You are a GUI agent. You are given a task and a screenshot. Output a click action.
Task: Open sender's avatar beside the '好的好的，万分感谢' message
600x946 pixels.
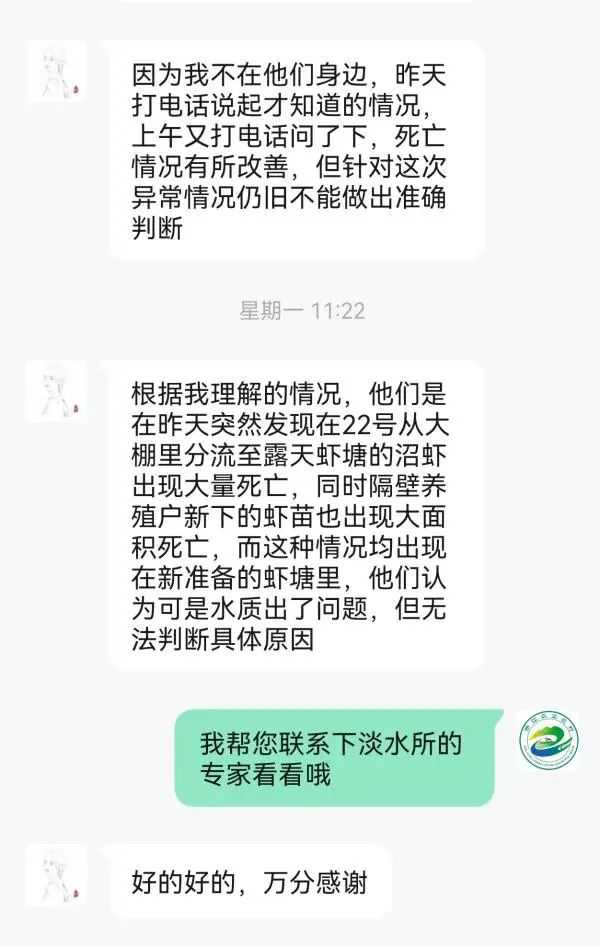(57, 875)
